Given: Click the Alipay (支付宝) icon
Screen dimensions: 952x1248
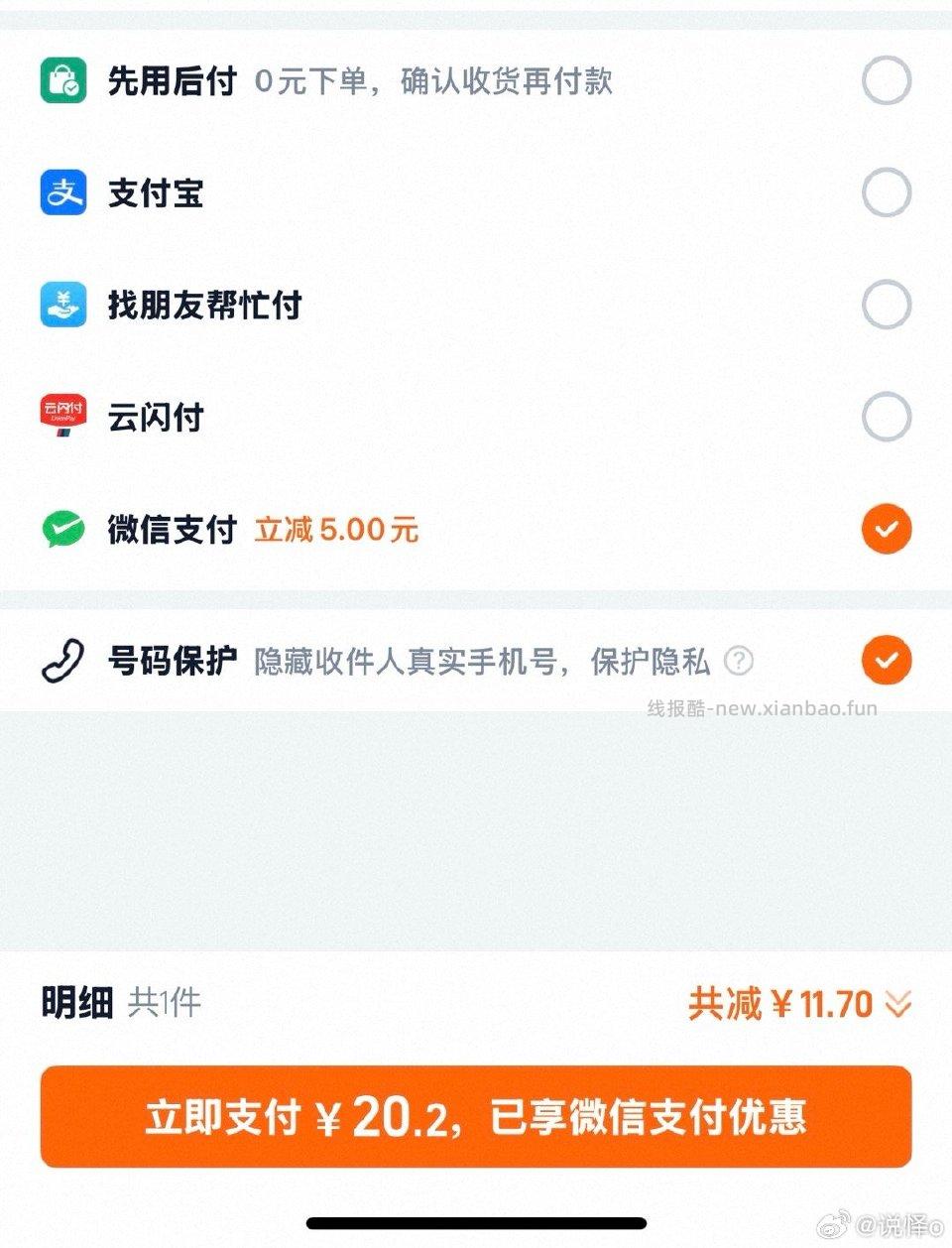Looking at the screenshot, I should (62, 193).
